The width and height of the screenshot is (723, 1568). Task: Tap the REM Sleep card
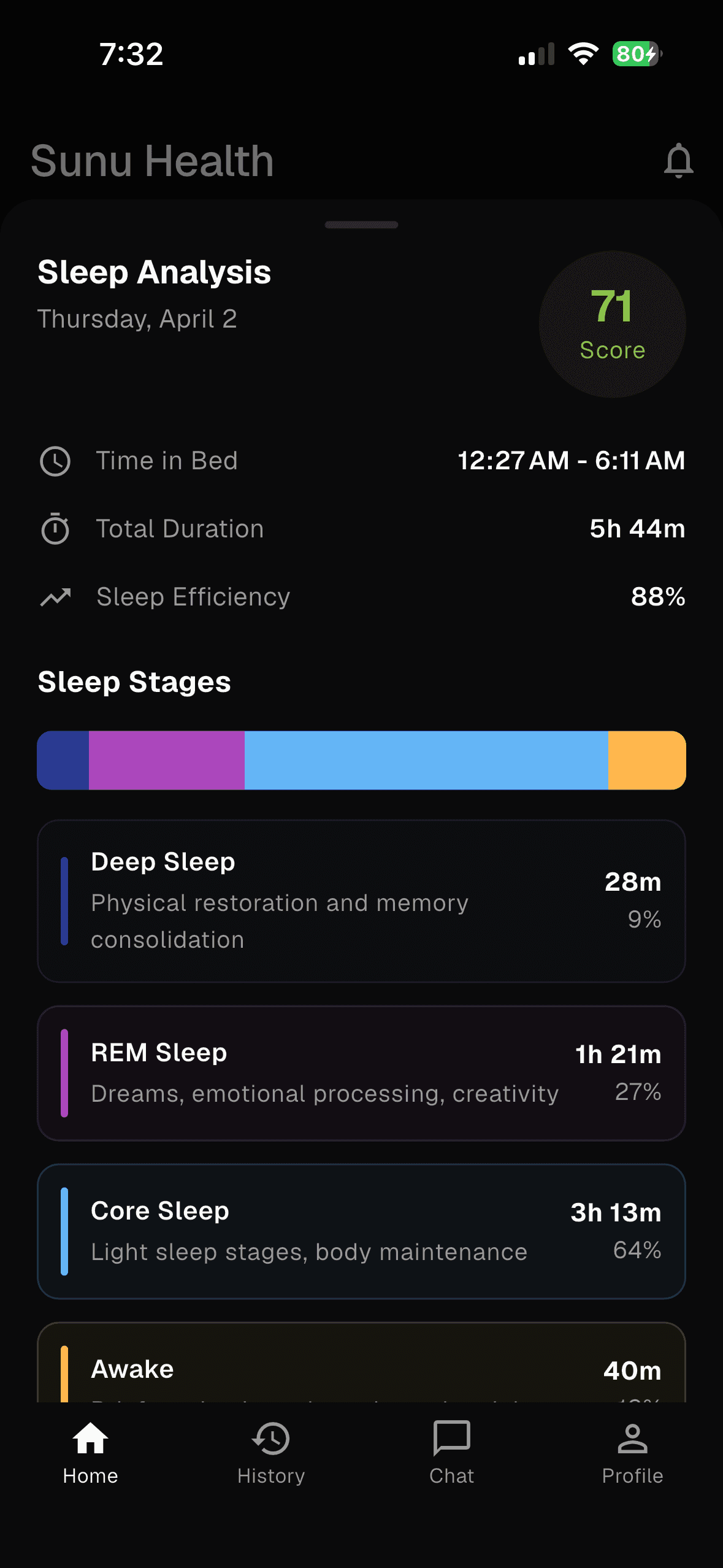click(361, 1072)
